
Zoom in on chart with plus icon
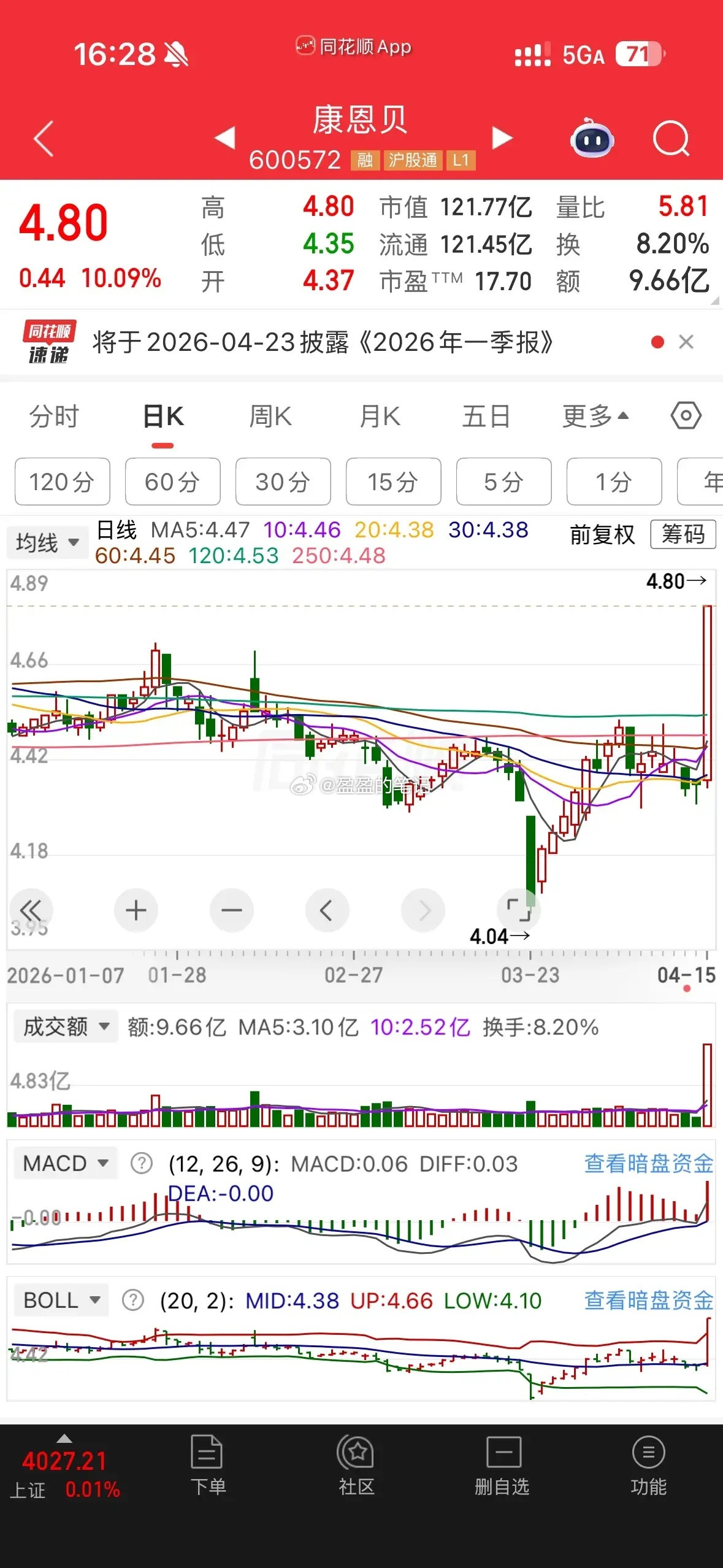click(x=136, y=910)
